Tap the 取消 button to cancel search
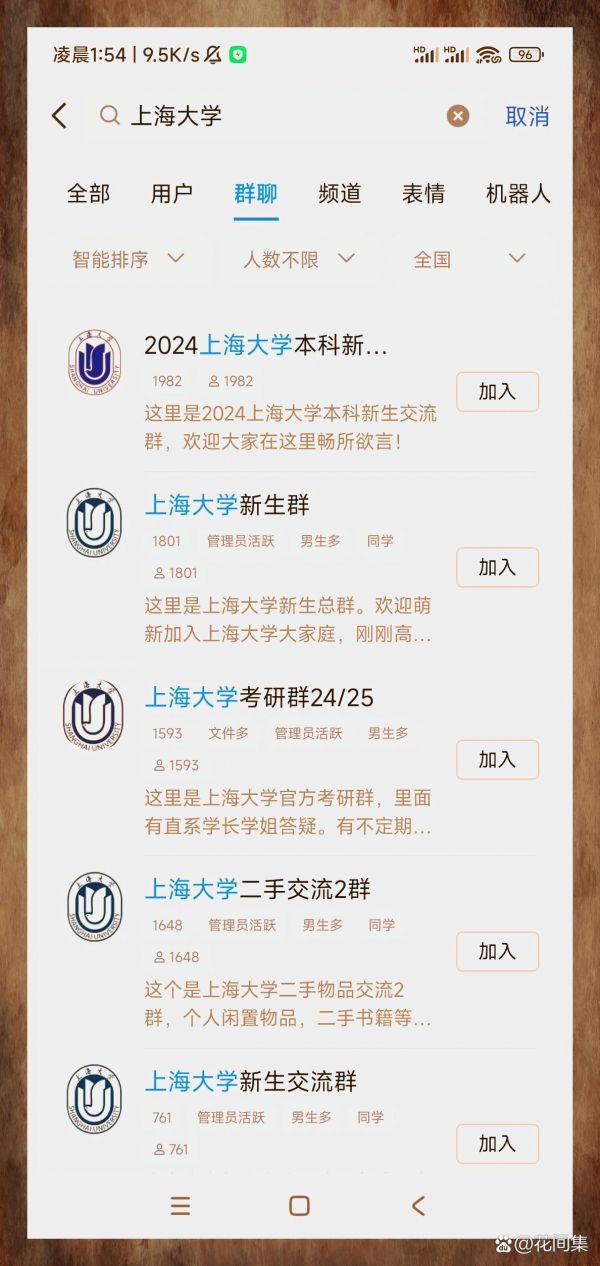Screen dimensions: 600x1266 tap(527, 116)
